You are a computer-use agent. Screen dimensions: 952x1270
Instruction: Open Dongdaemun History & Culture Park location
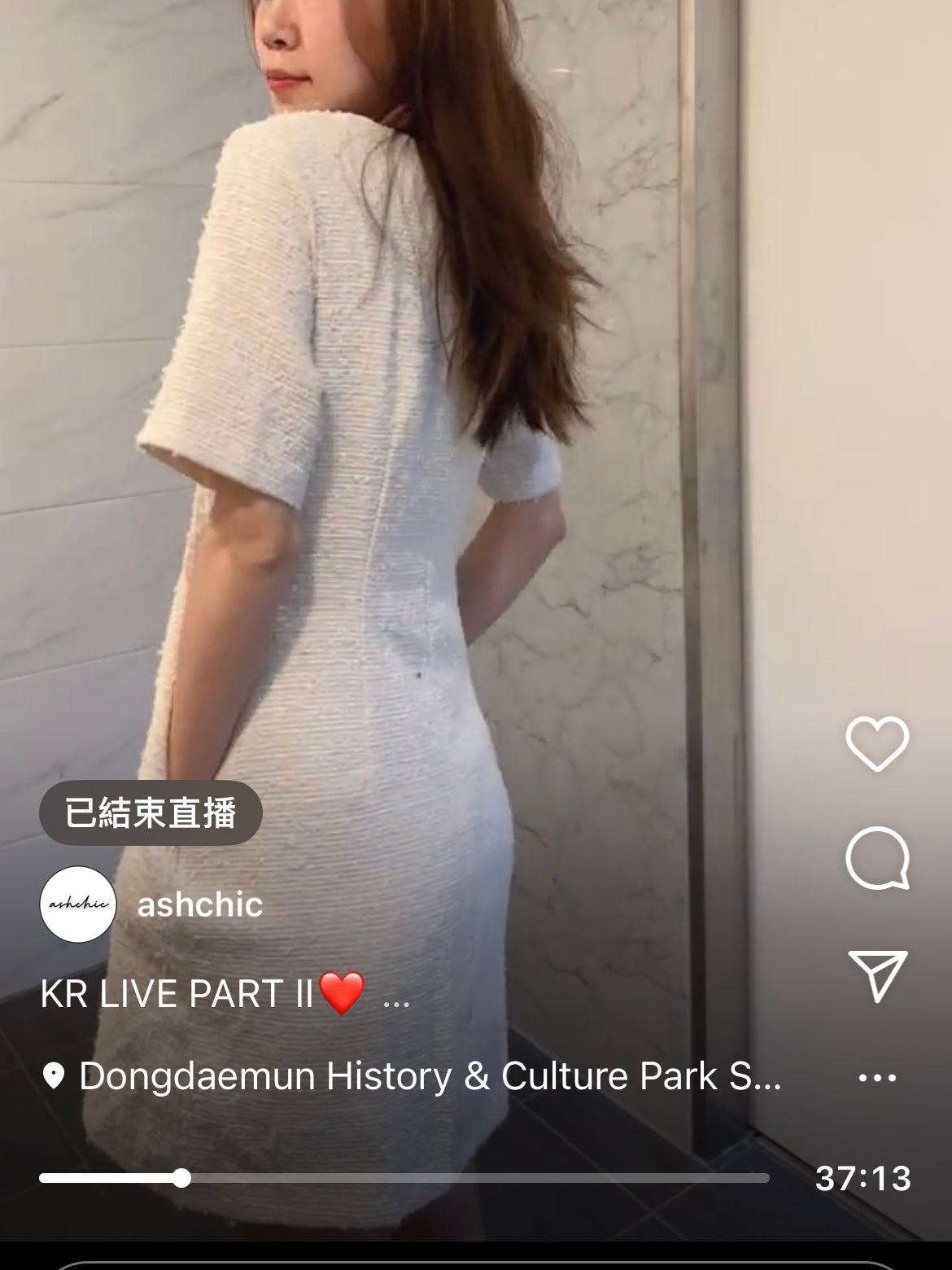[429, 1076]
